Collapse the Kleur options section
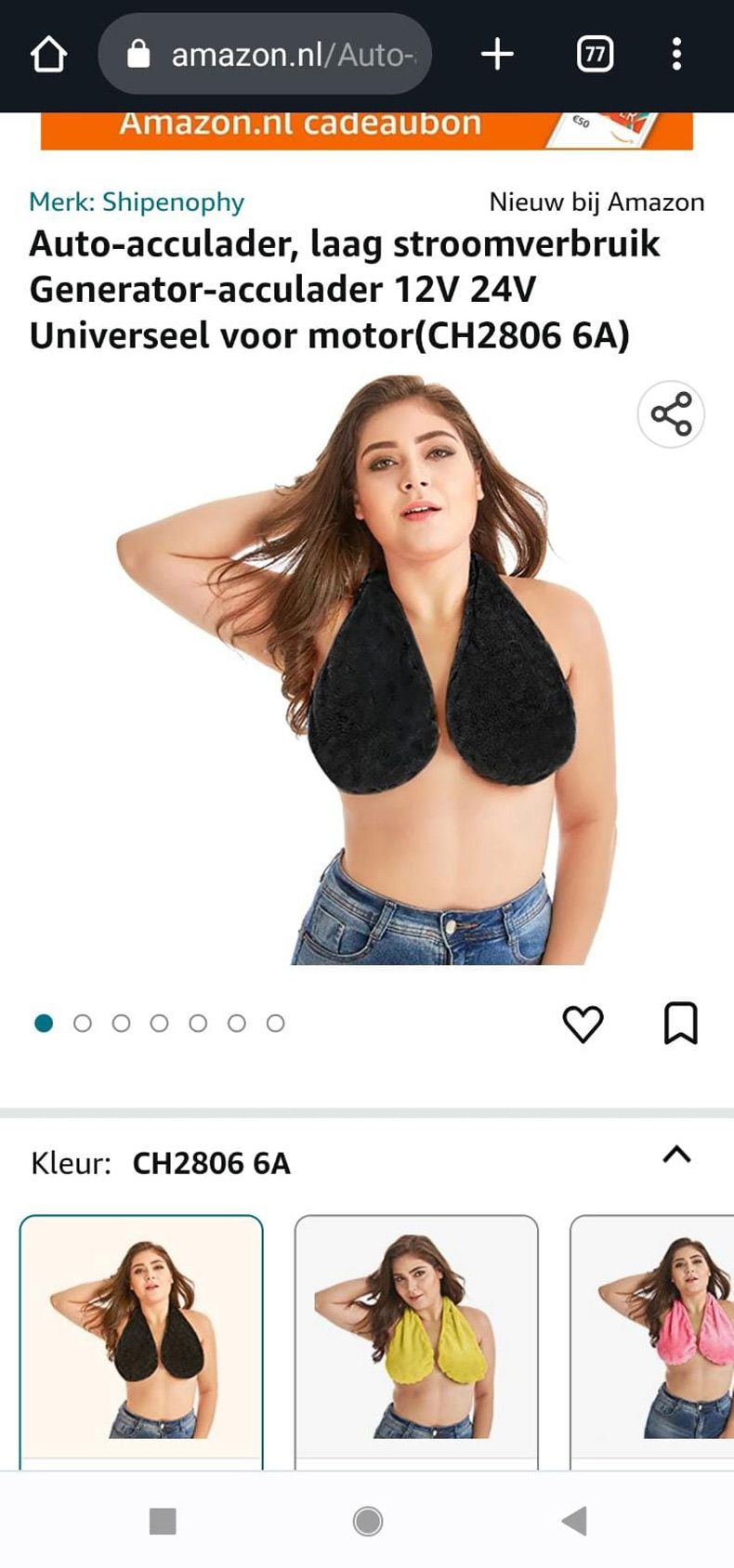Viewport: 734px width, 1568px height. click(676, 1156)
